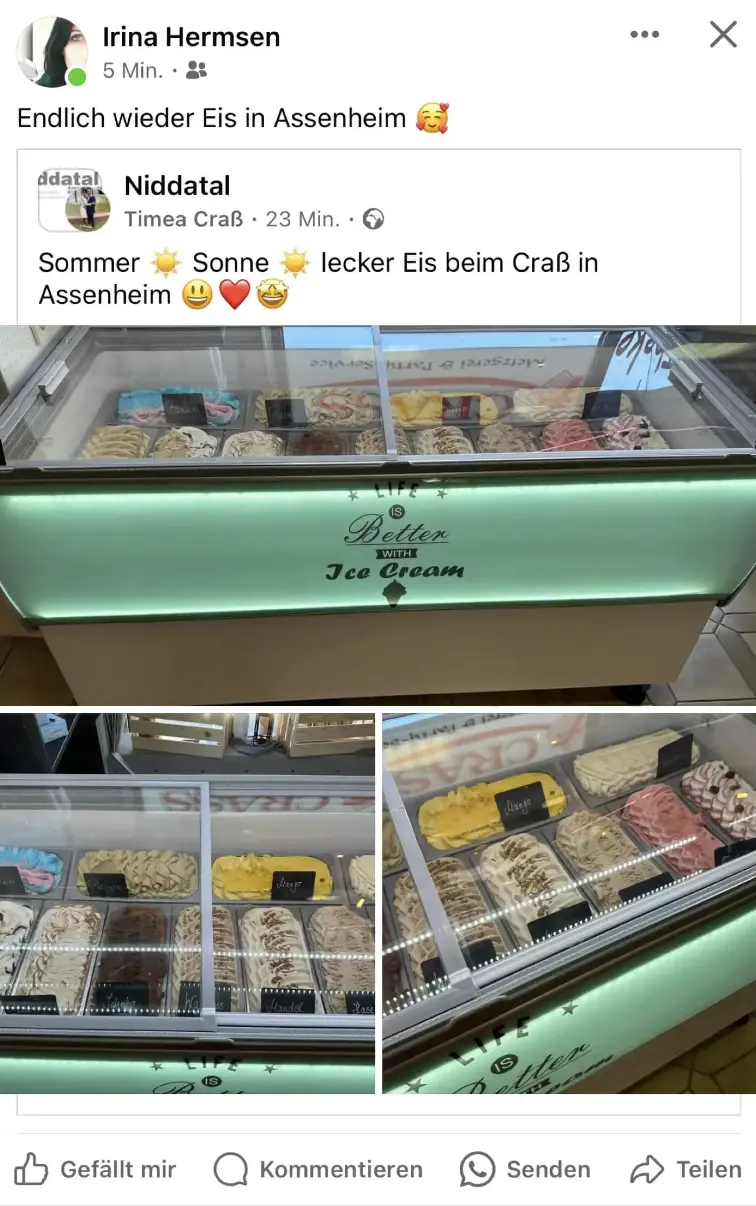
Task: Send the post via Senden
Action: click(525, 1169)
